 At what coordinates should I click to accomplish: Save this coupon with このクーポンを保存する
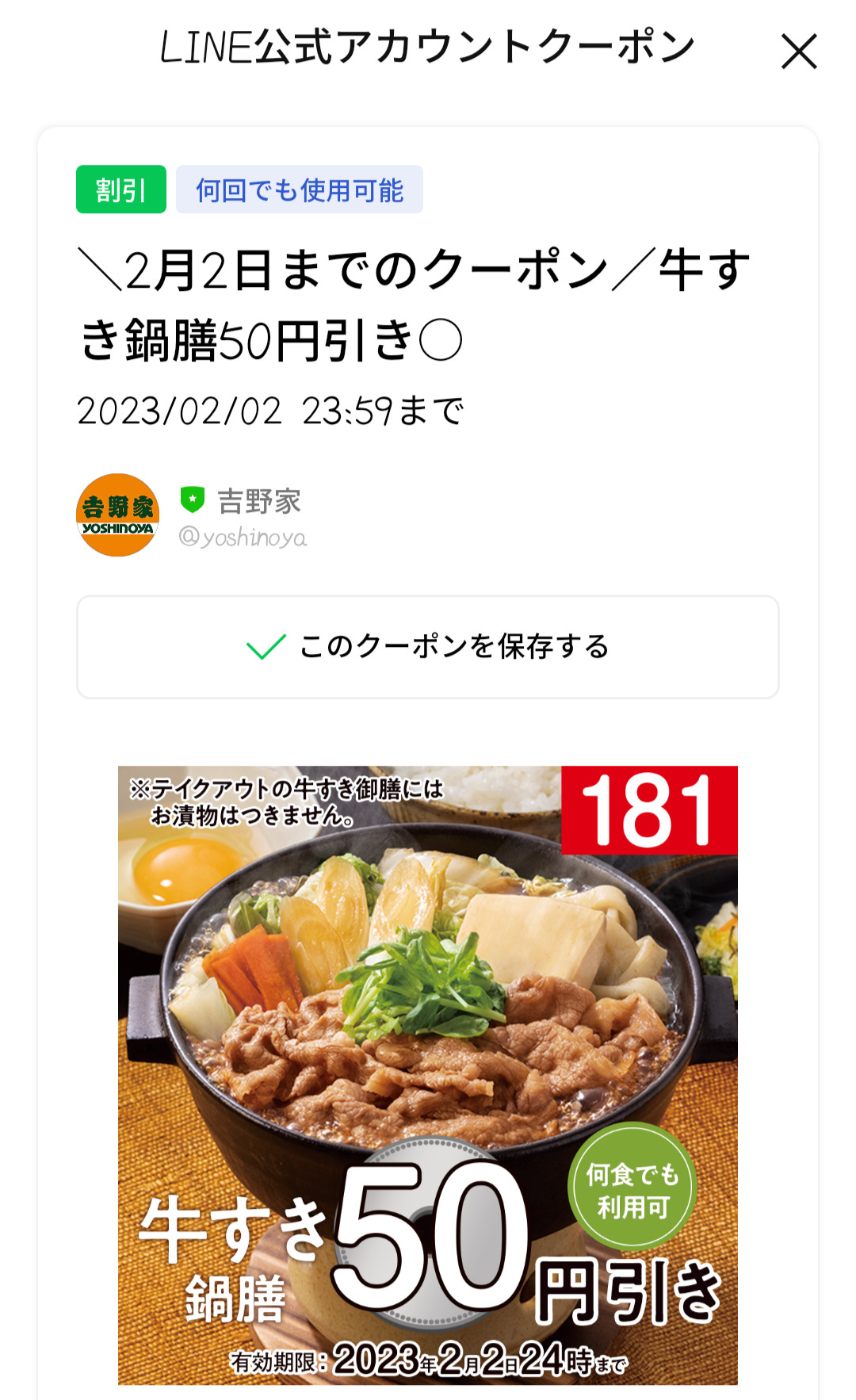coord(428,647)
